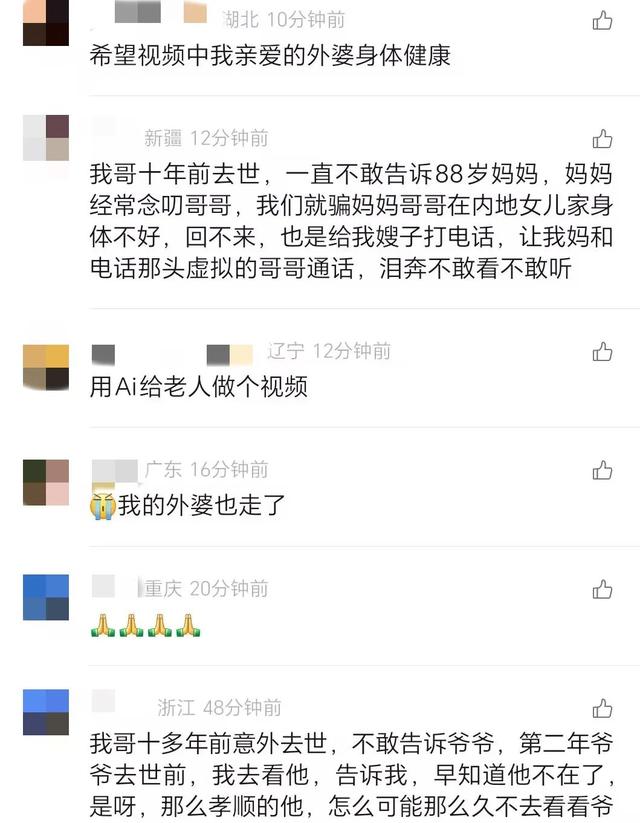The image size is (640, 823).
Task: Like the Guangdong comment 我的外婆也走了
Action: pos(602,470)
